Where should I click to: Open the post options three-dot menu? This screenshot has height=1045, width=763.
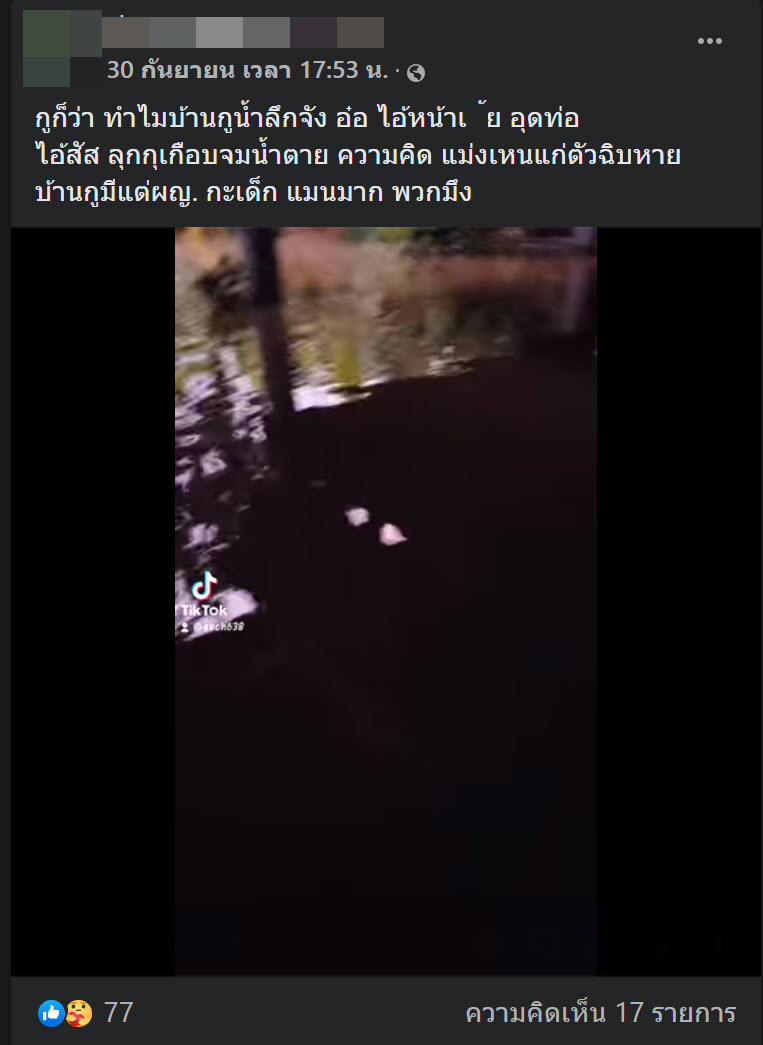pos(709,41)
